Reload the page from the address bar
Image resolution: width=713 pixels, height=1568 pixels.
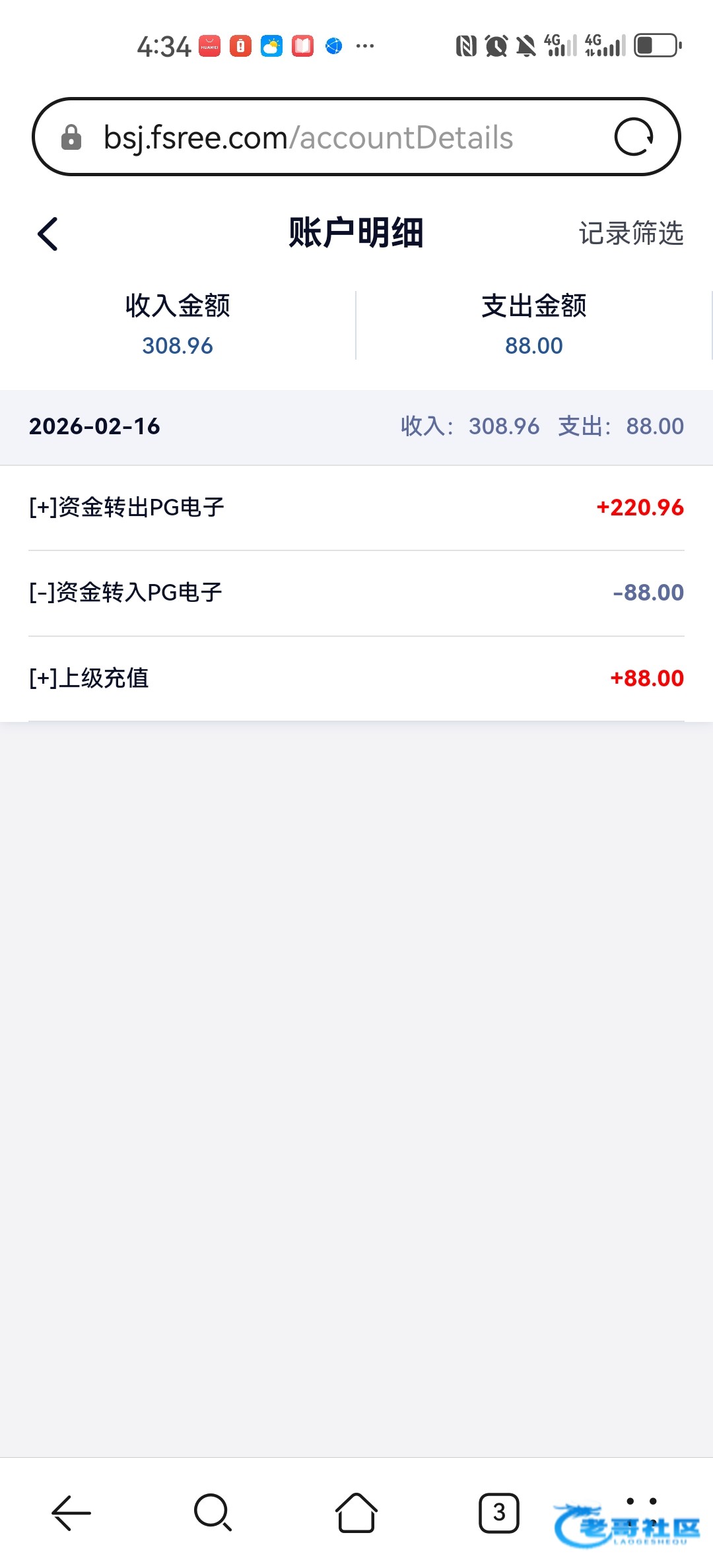[633, 137]
